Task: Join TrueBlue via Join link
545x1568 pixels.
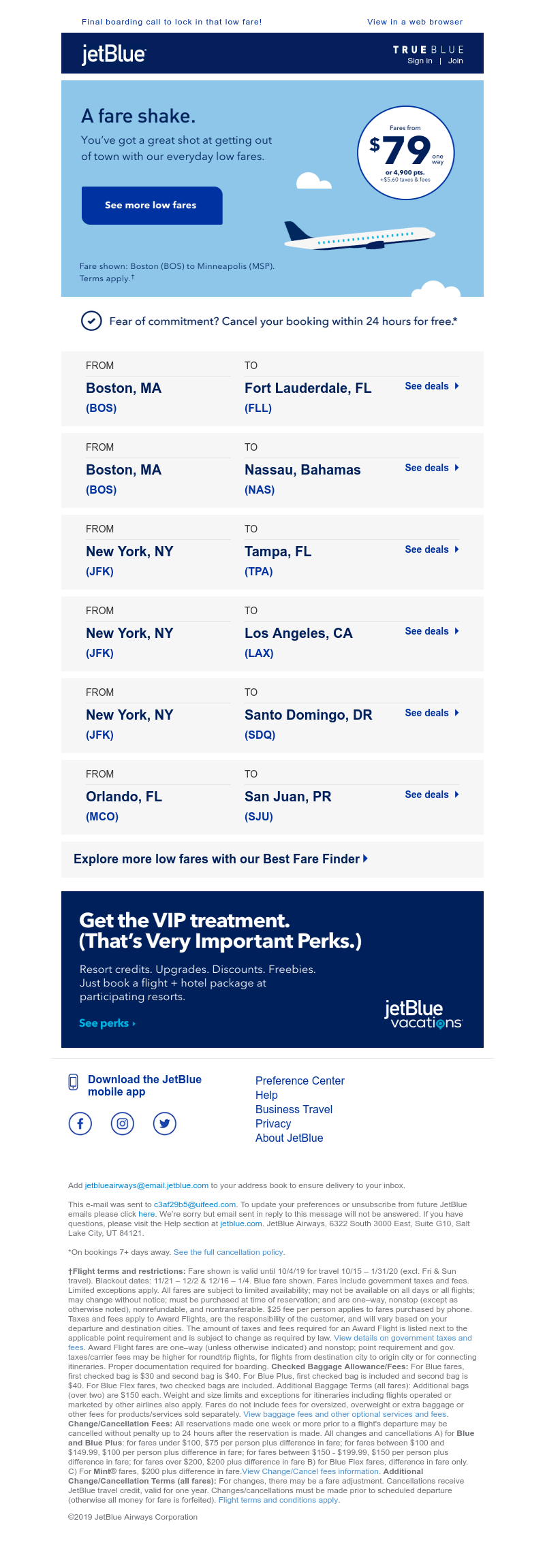Action: 455,61
